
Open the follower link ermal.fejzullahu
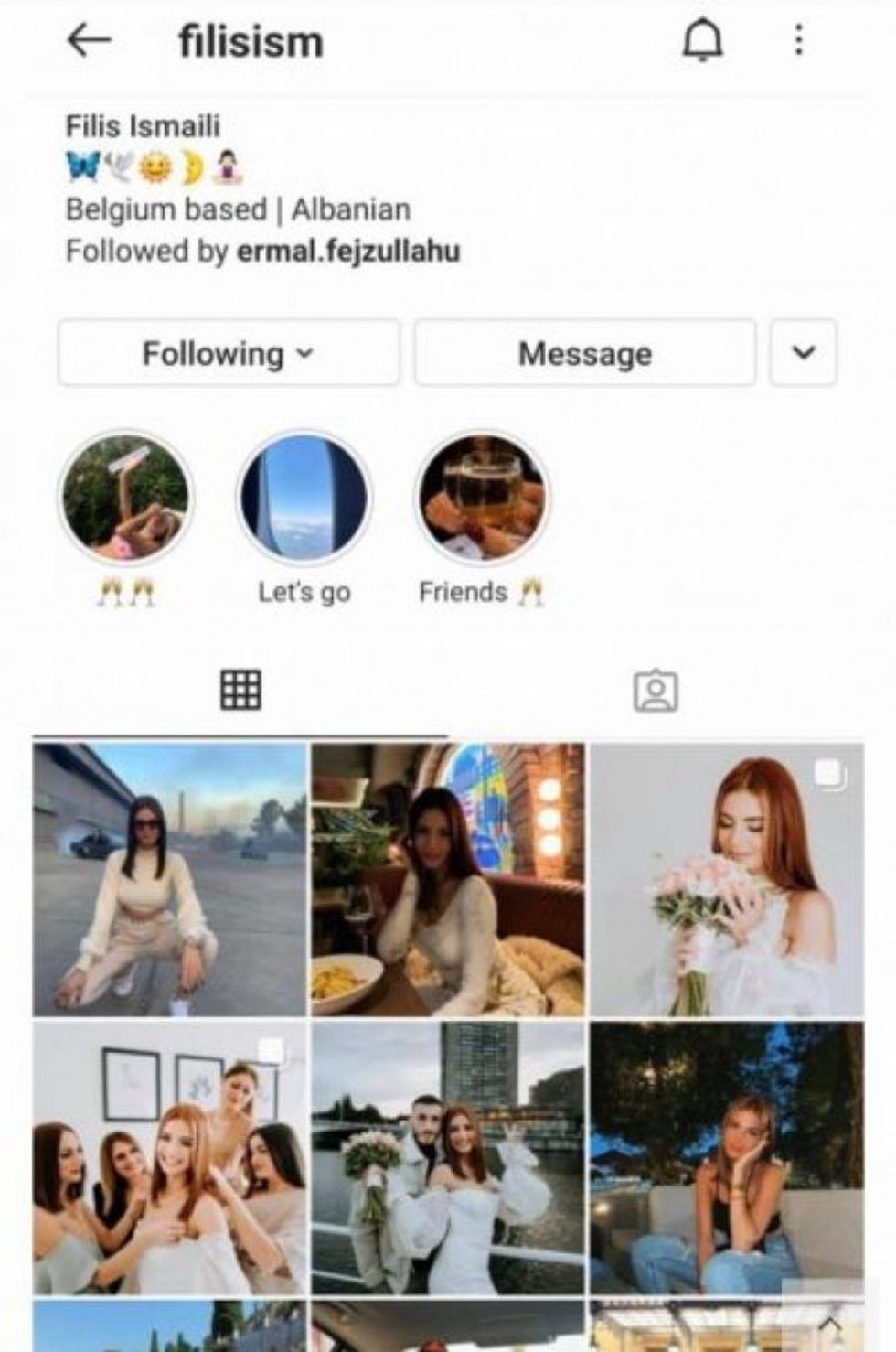tap(348, 251)
